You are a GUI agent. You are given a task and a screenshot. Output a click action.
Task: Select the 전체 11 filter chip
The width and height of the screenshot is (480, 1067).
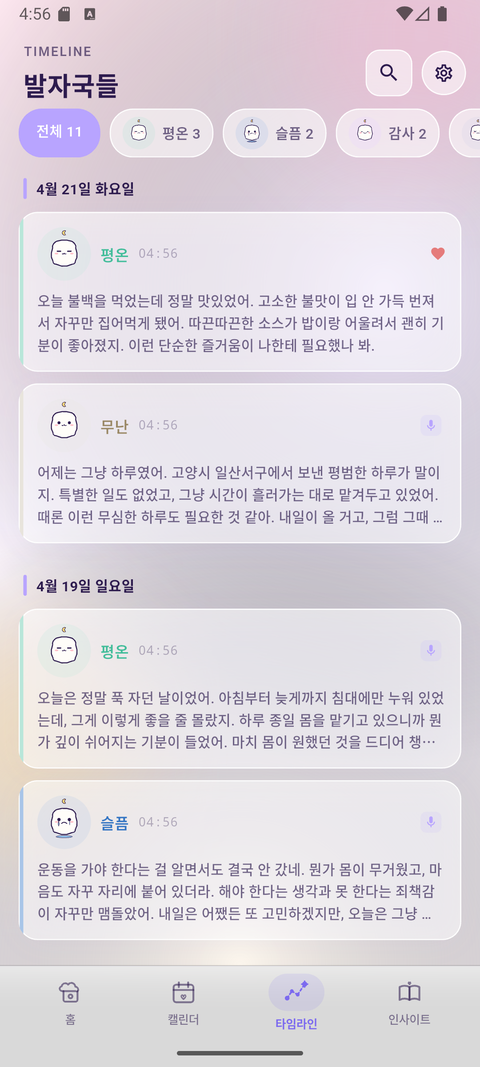coord(59,133)
